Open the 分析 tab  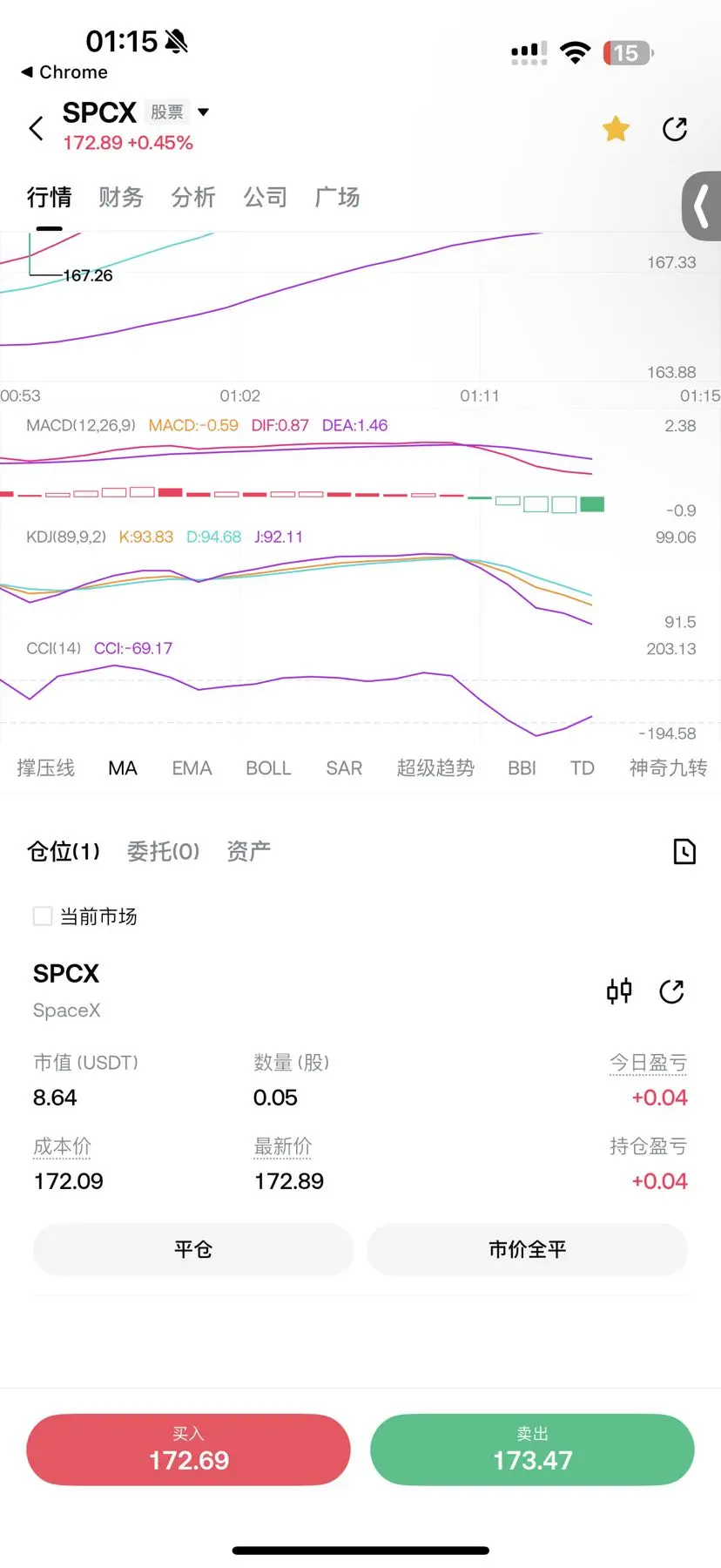tap(192, 198)
